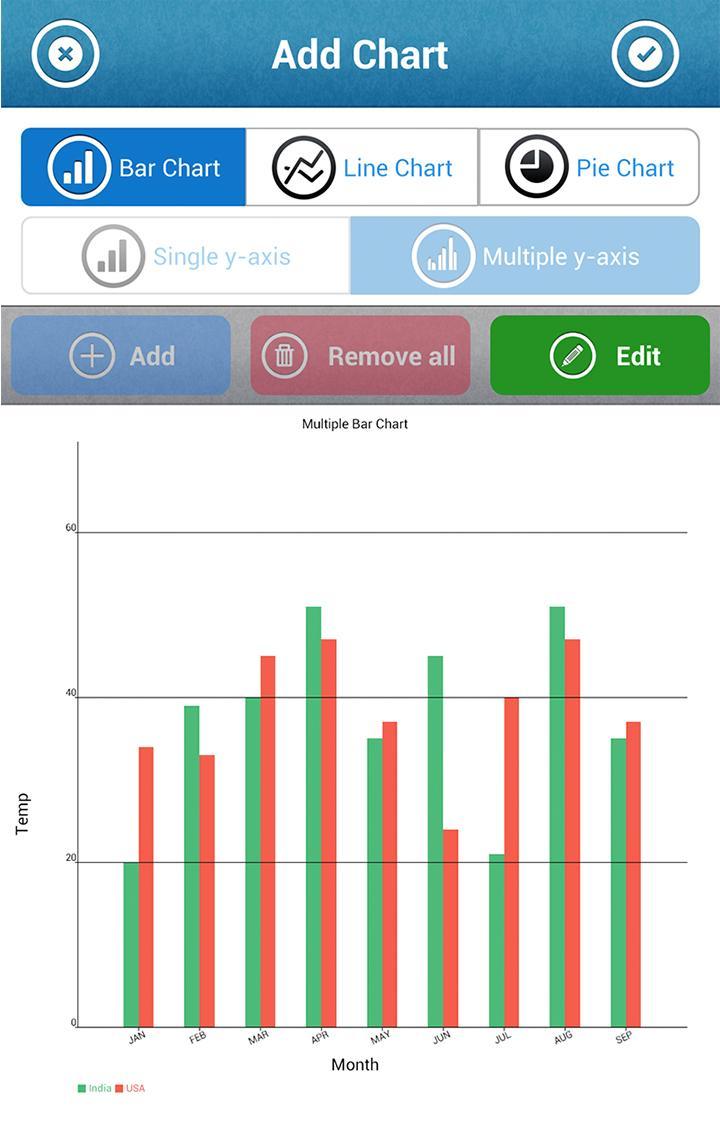Tap Remove all button
This screenshot has width=720, height=1134.
(360, 356)
